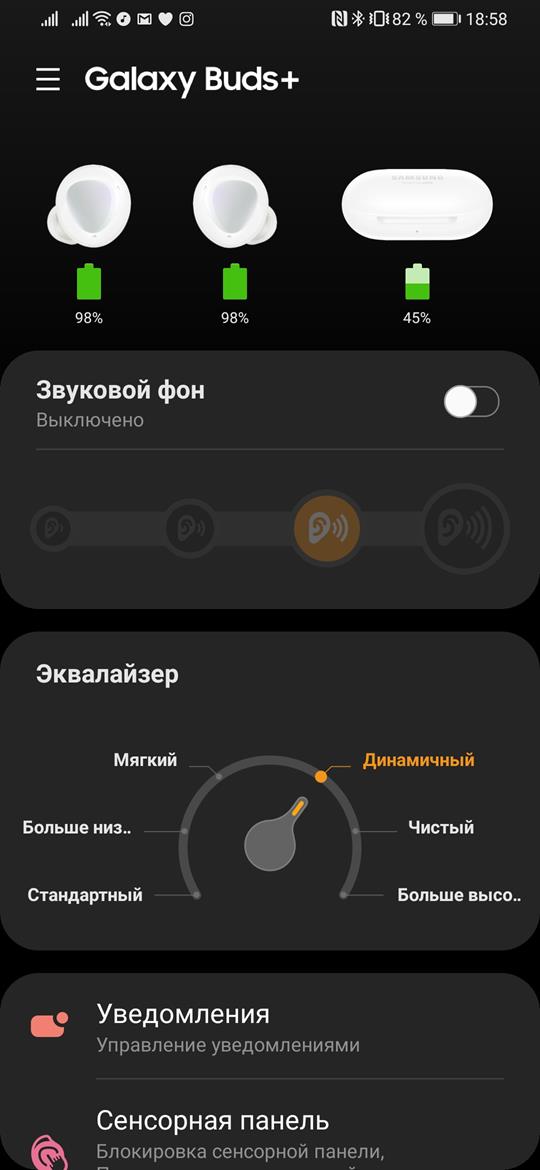Set equalizer to Чистый
This screenshot has height=1170, width=540.
point(441,828)
